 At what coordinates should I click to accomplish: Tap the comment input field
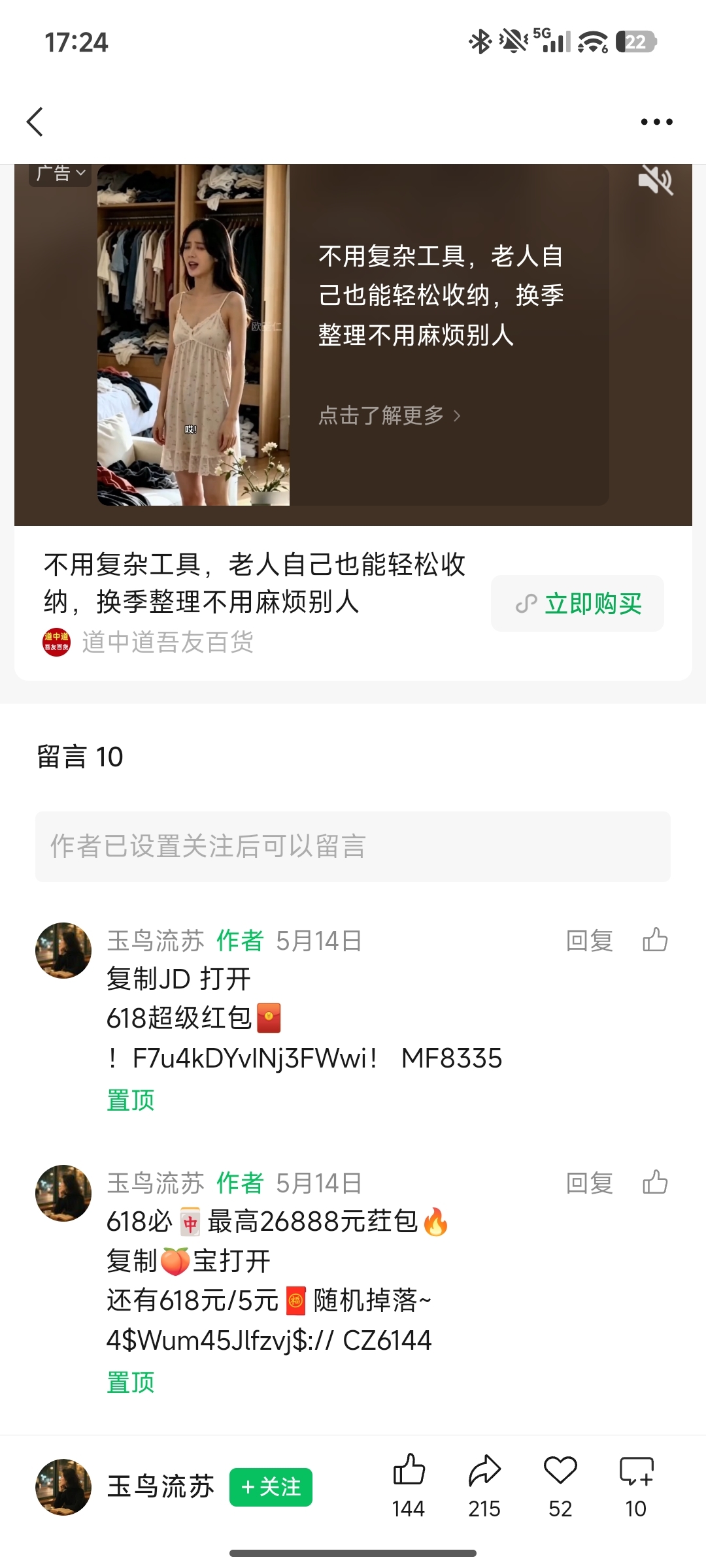(353, 847)
